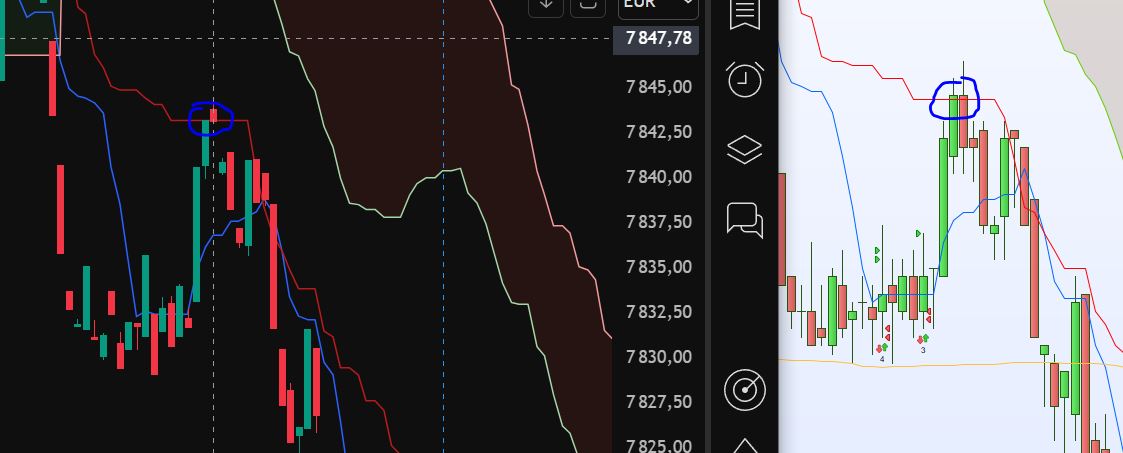Open the watchlist panel icon
The image size is (1123, 453).
[x=745, y=13]
